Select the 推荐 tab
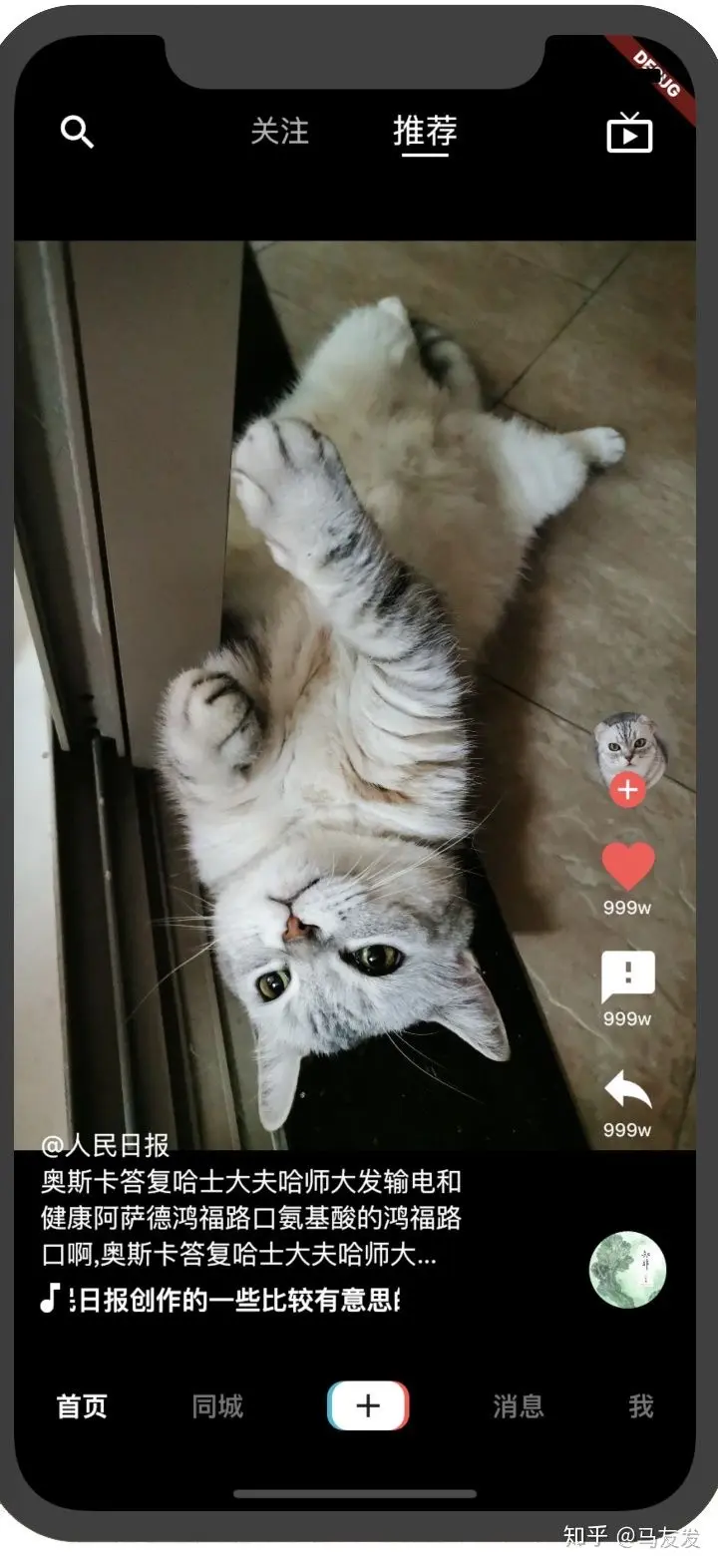718x1568 pixels. [425, 131]
